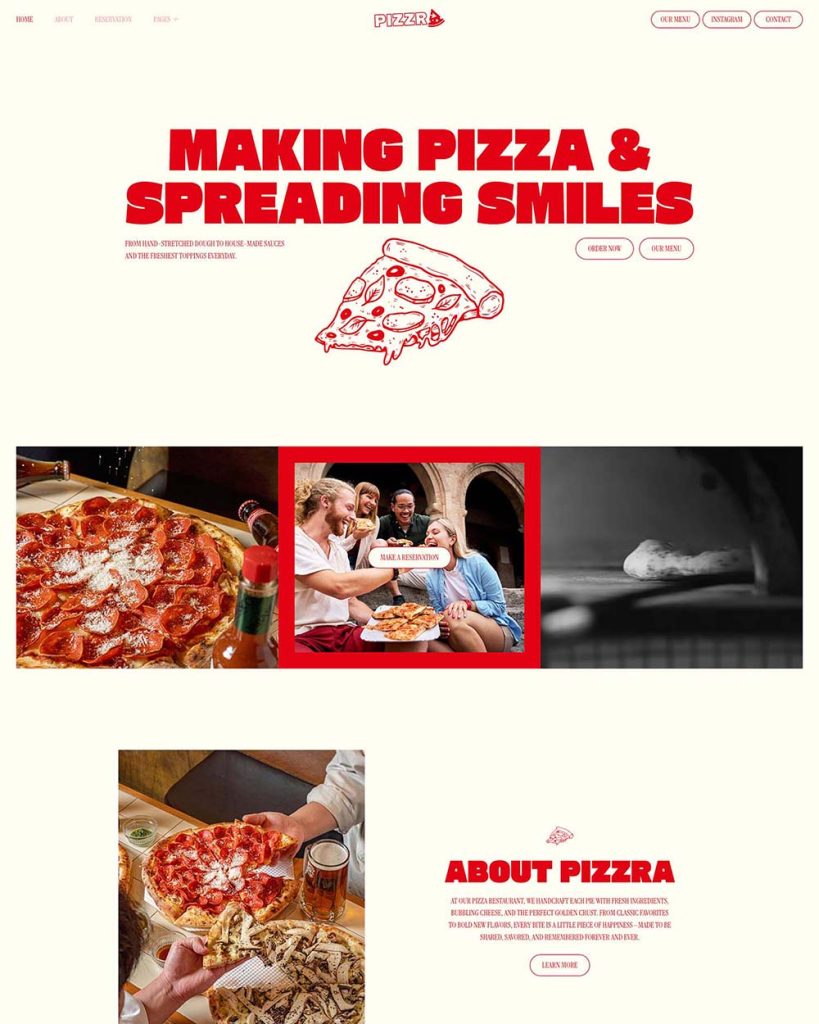Tap Learn More under About Pizzra

coord(559,965)
